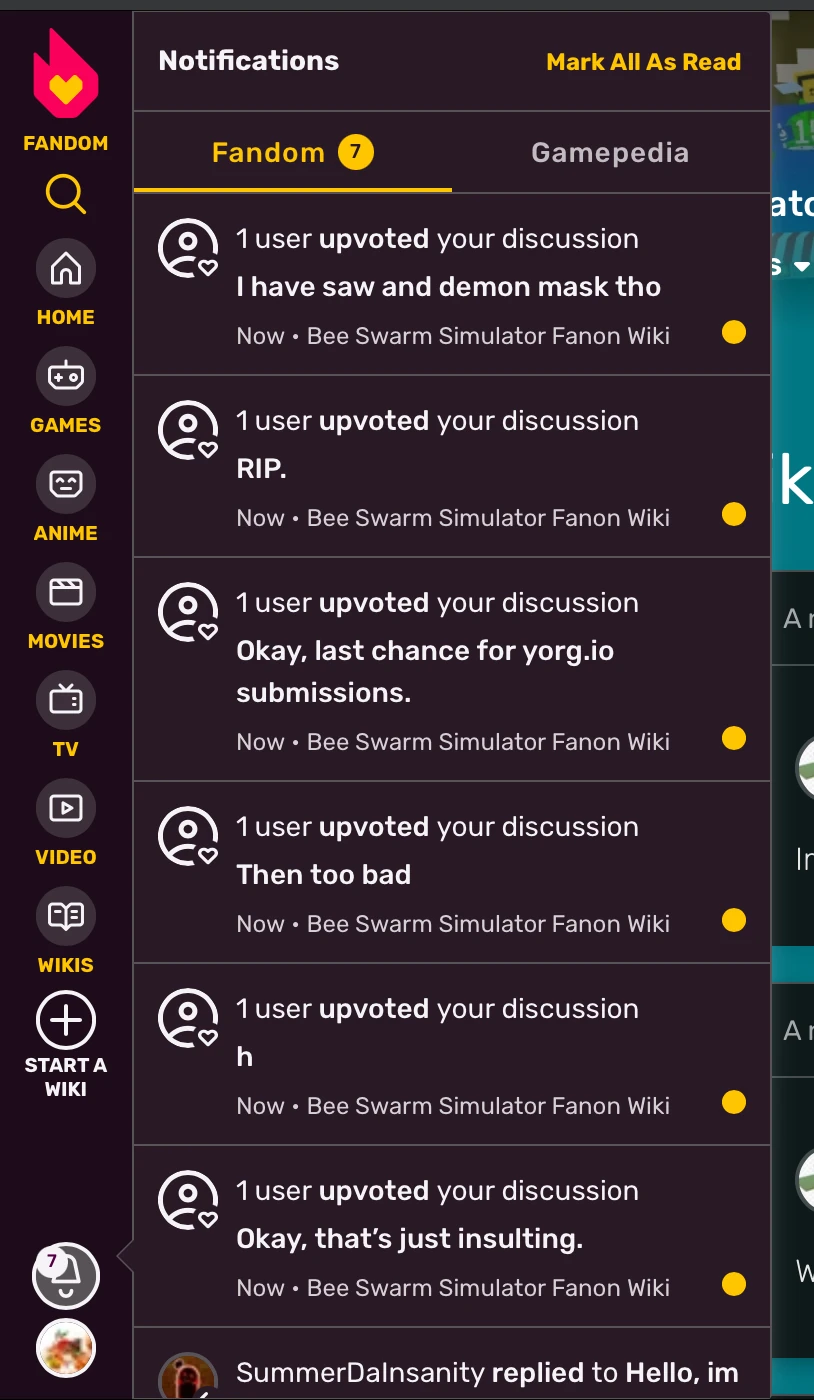View the yorg.io submissions notification

click(x=450, y=670)
